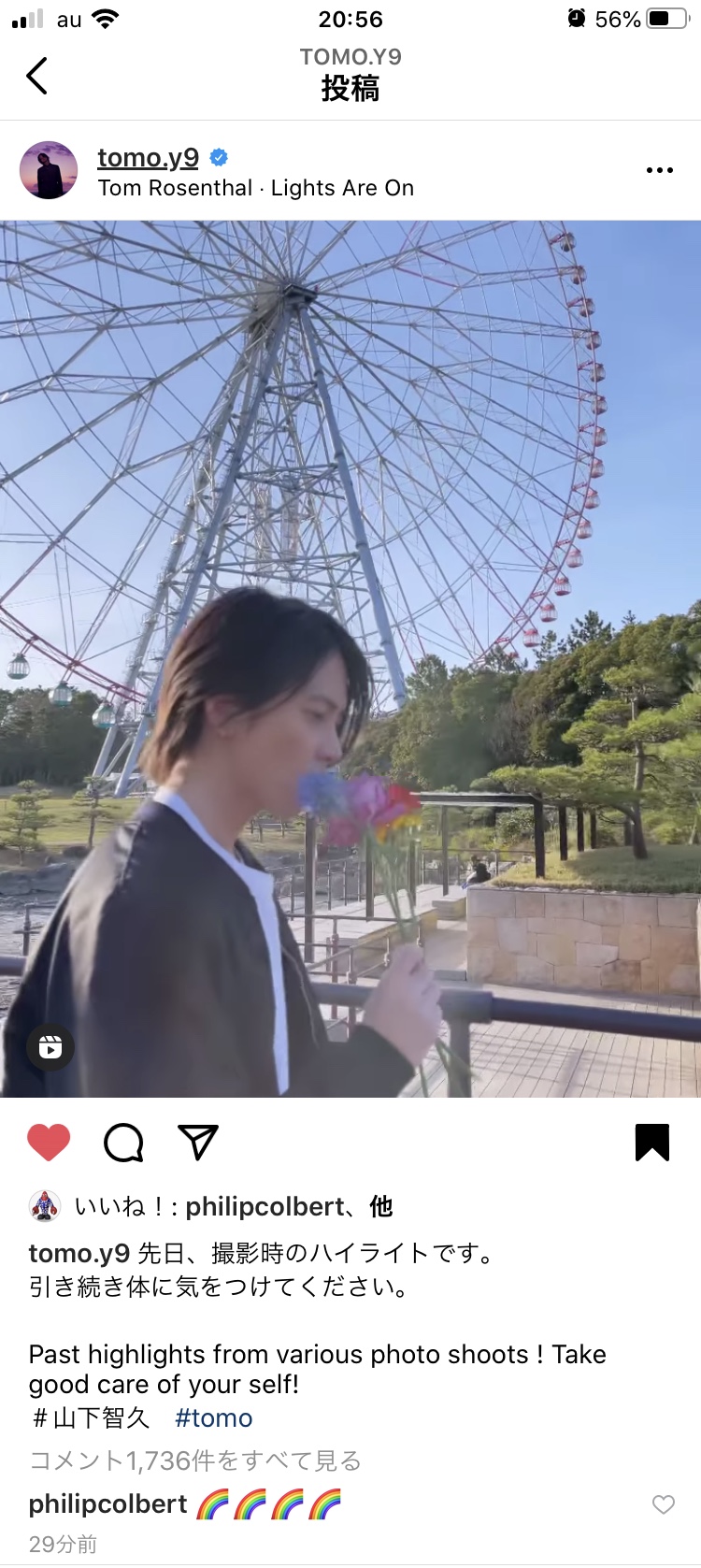
Task: Share the post with the paper plane icon
Action: click(x=198, y=1142)
